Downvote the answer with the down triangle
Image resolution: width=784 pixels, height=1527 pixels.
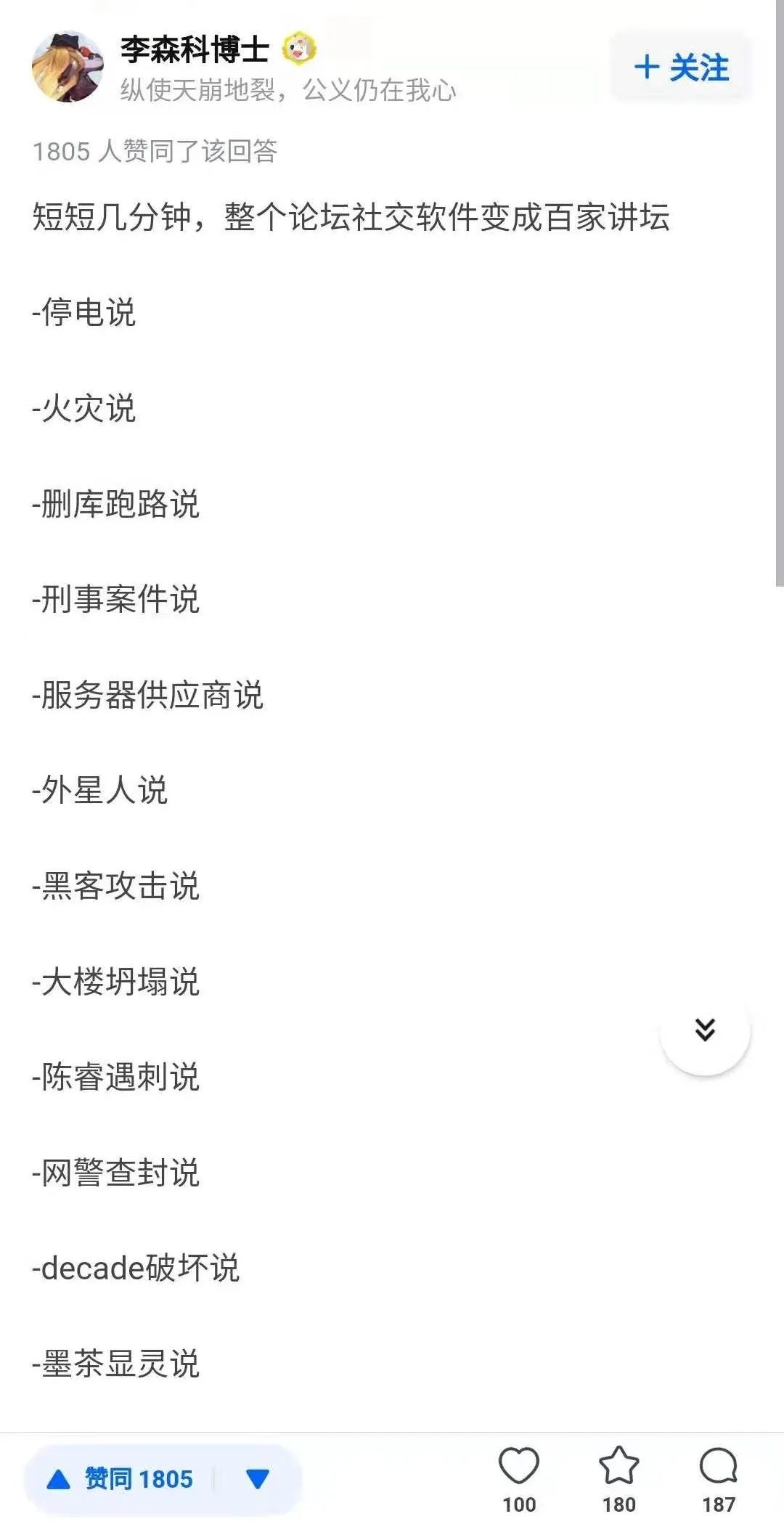[258, 1479]
